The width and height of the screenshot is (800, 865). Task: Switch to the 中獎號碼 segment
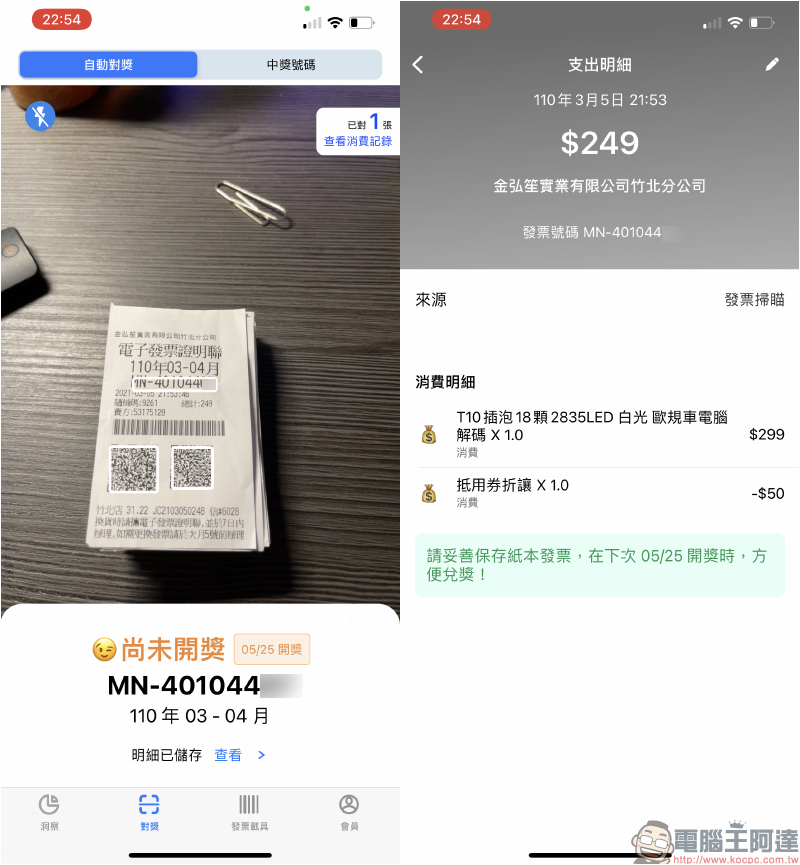(290, 65)
